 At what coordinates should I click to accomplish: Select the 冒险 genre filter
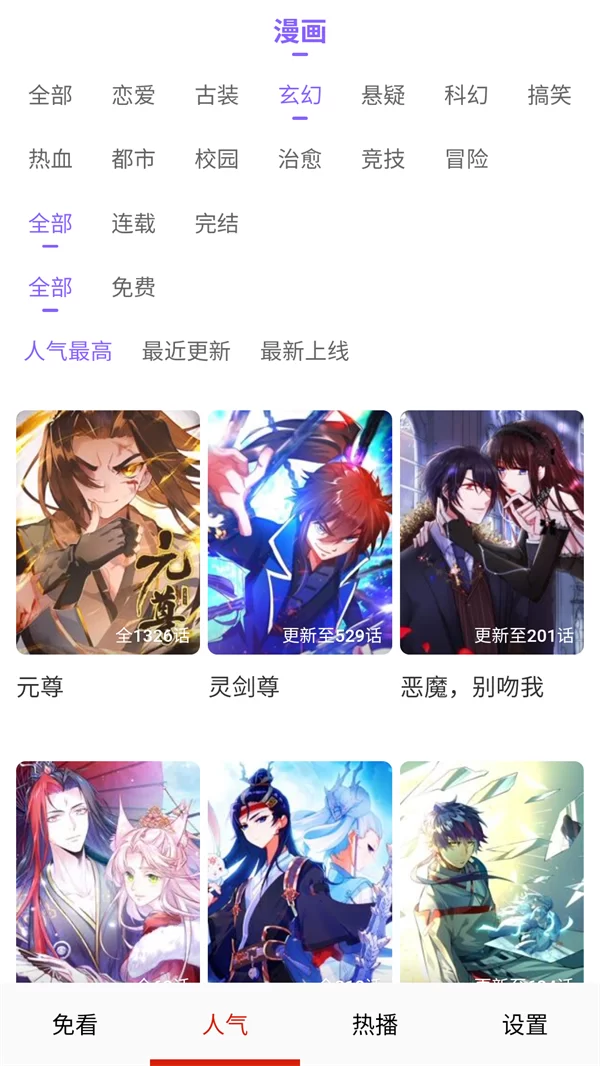[x=466, y=159]
